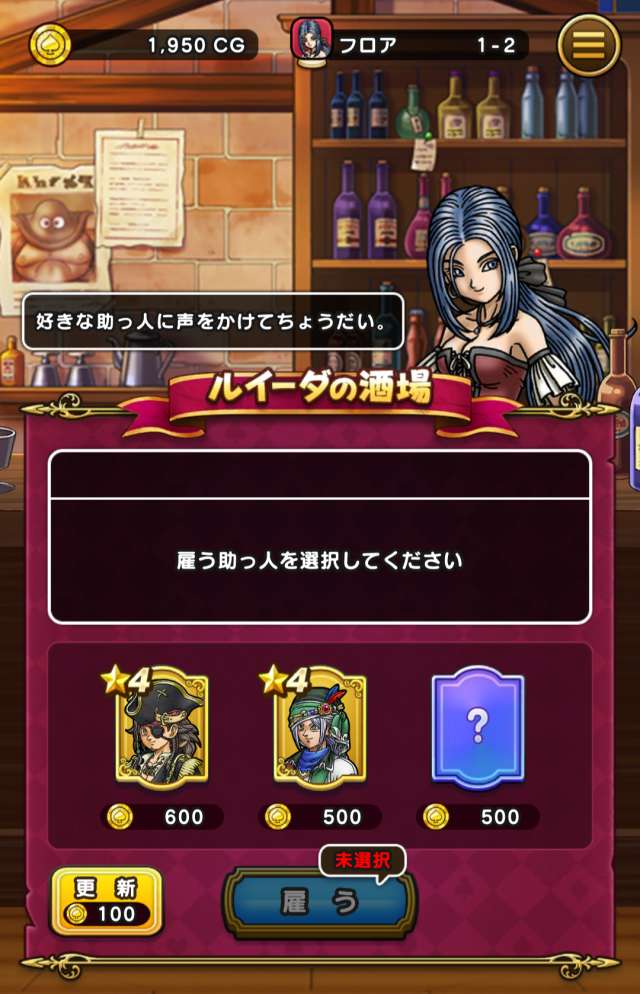Tap the 雇う hire button

(x=320, y=901)
